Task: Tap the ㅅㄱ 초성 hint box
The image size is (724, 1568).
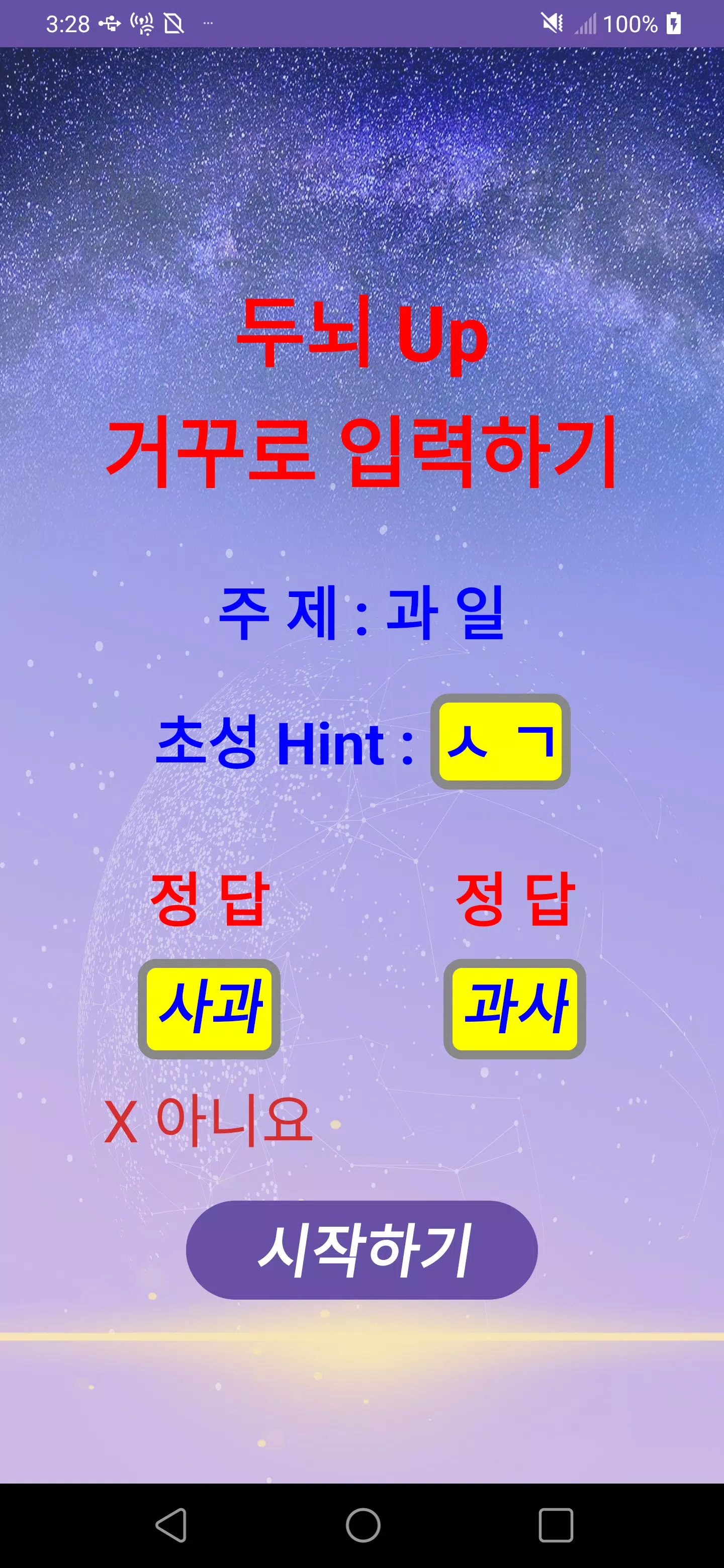Action: [x=500, y=741]
